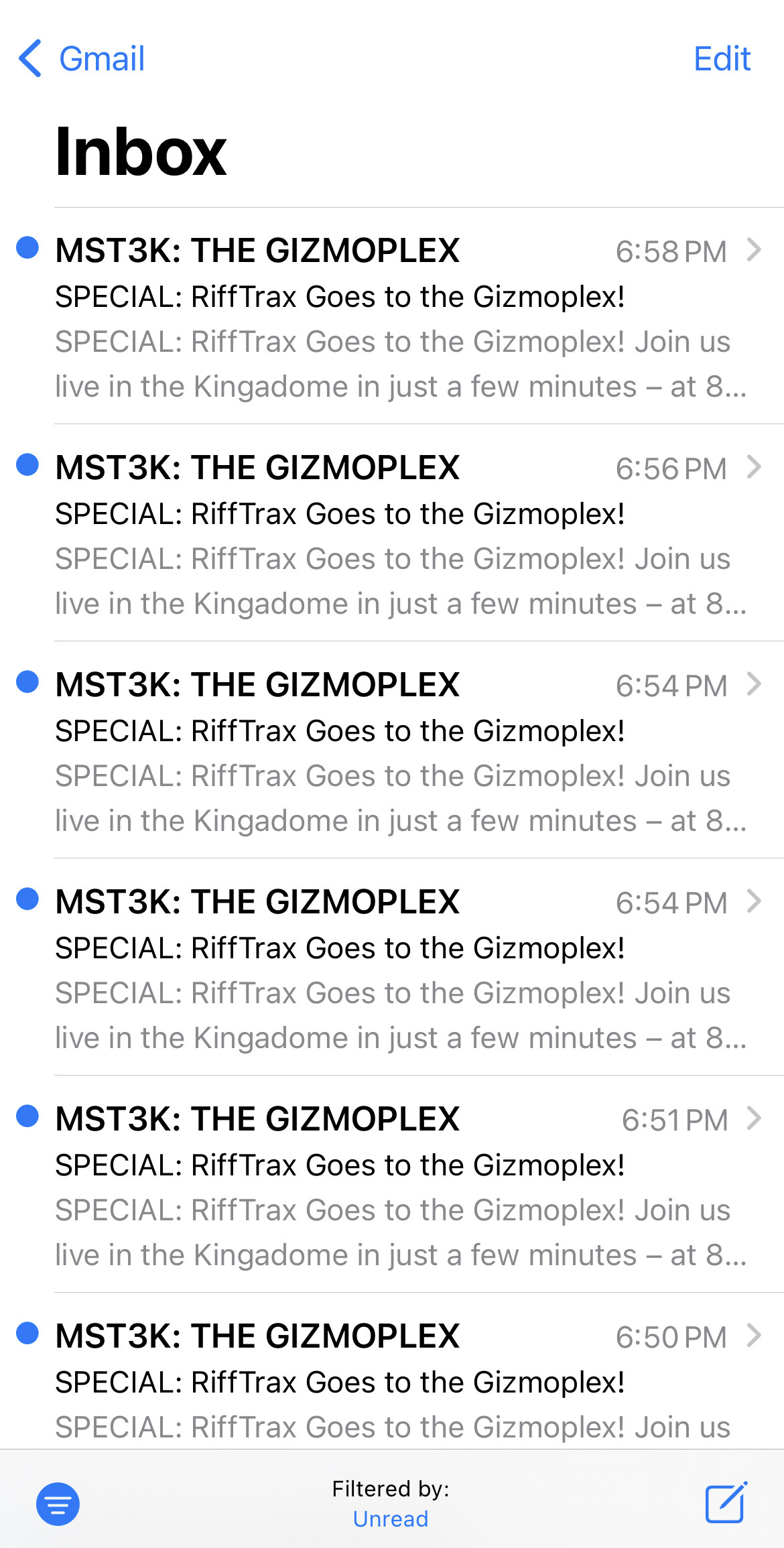Image resolution: width=784 pixels, height=1548 pixels.
Task: Tap Edit to select messages
Action: tap(722, 59)
